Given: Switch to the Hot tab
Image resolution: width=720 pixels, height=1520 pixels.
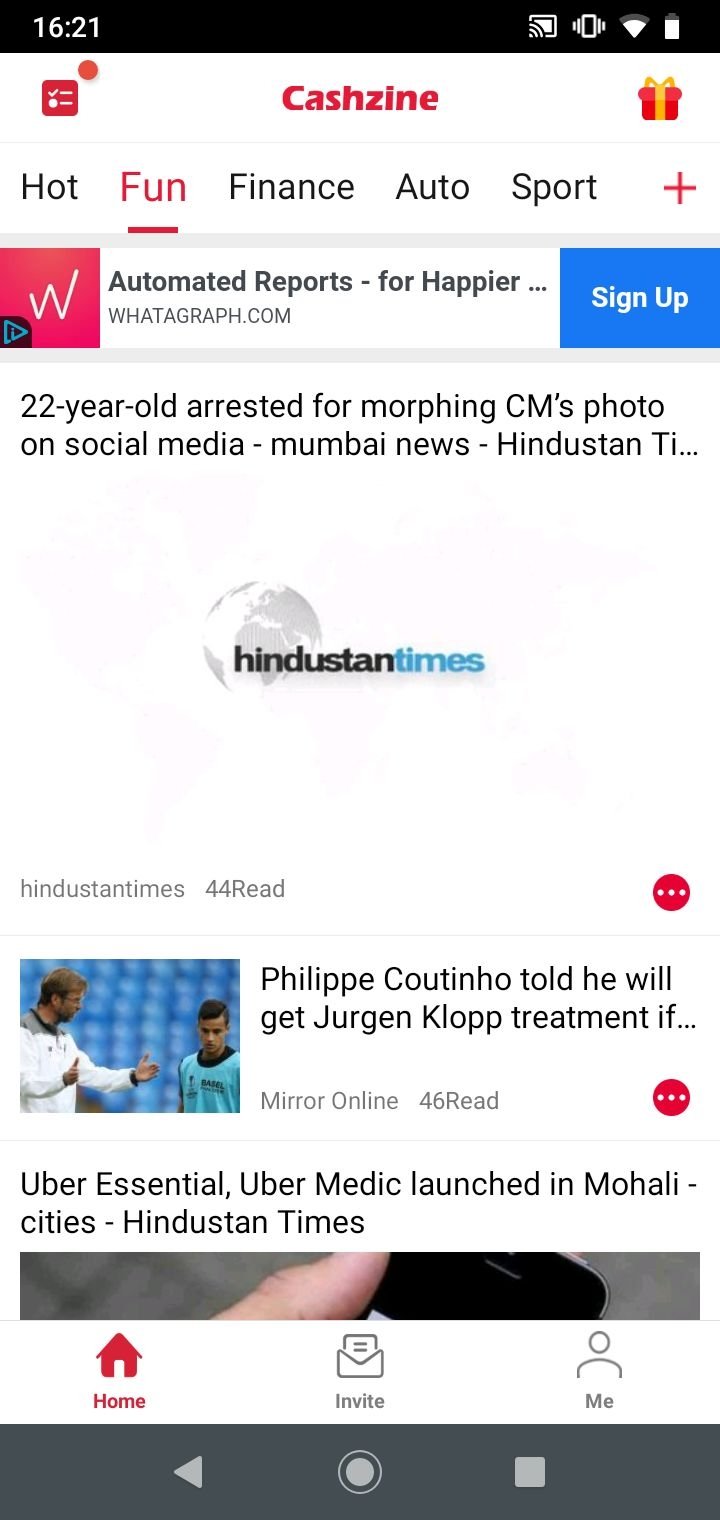Looking at the screenshot, I should 49,187.
